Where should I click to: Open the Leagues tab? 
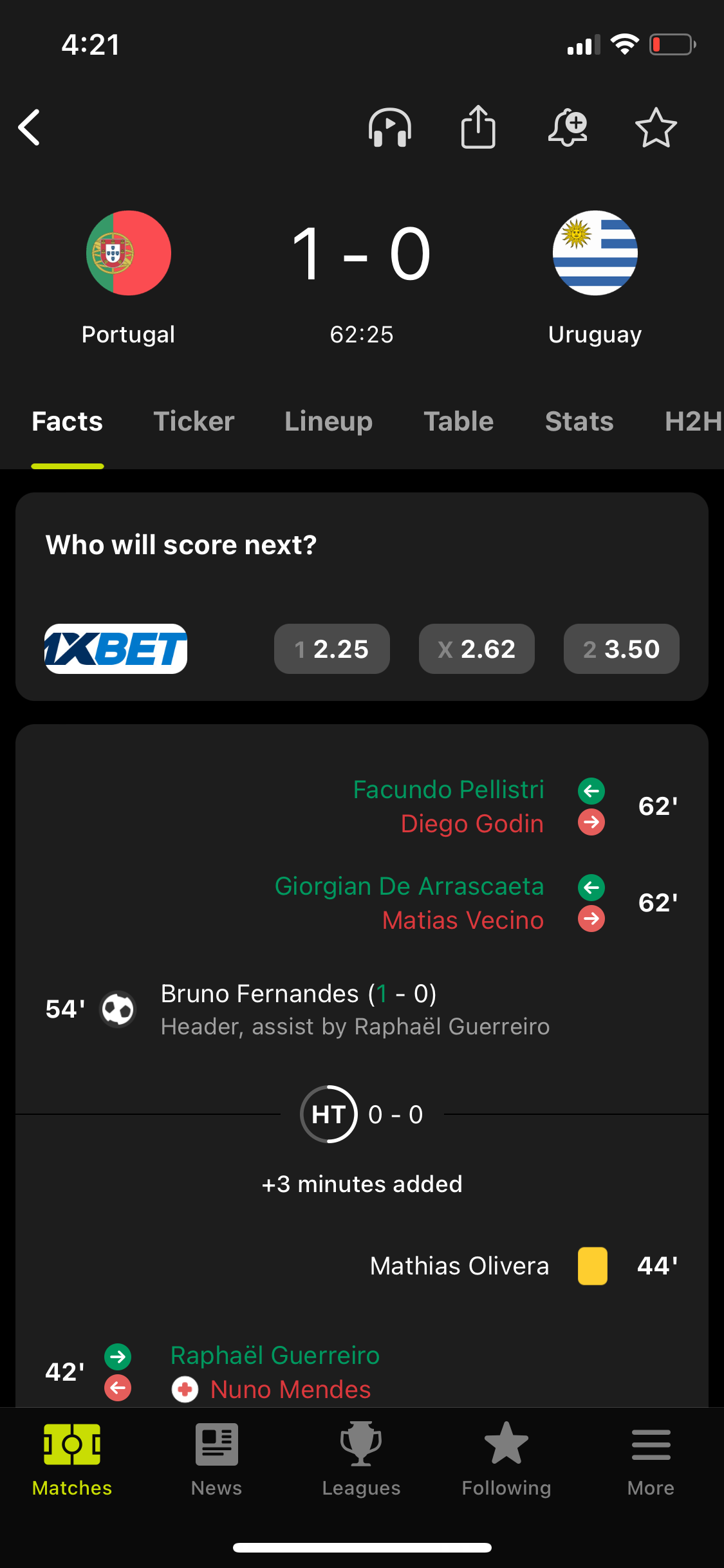pyautogui.click(x=361, y=1460)
